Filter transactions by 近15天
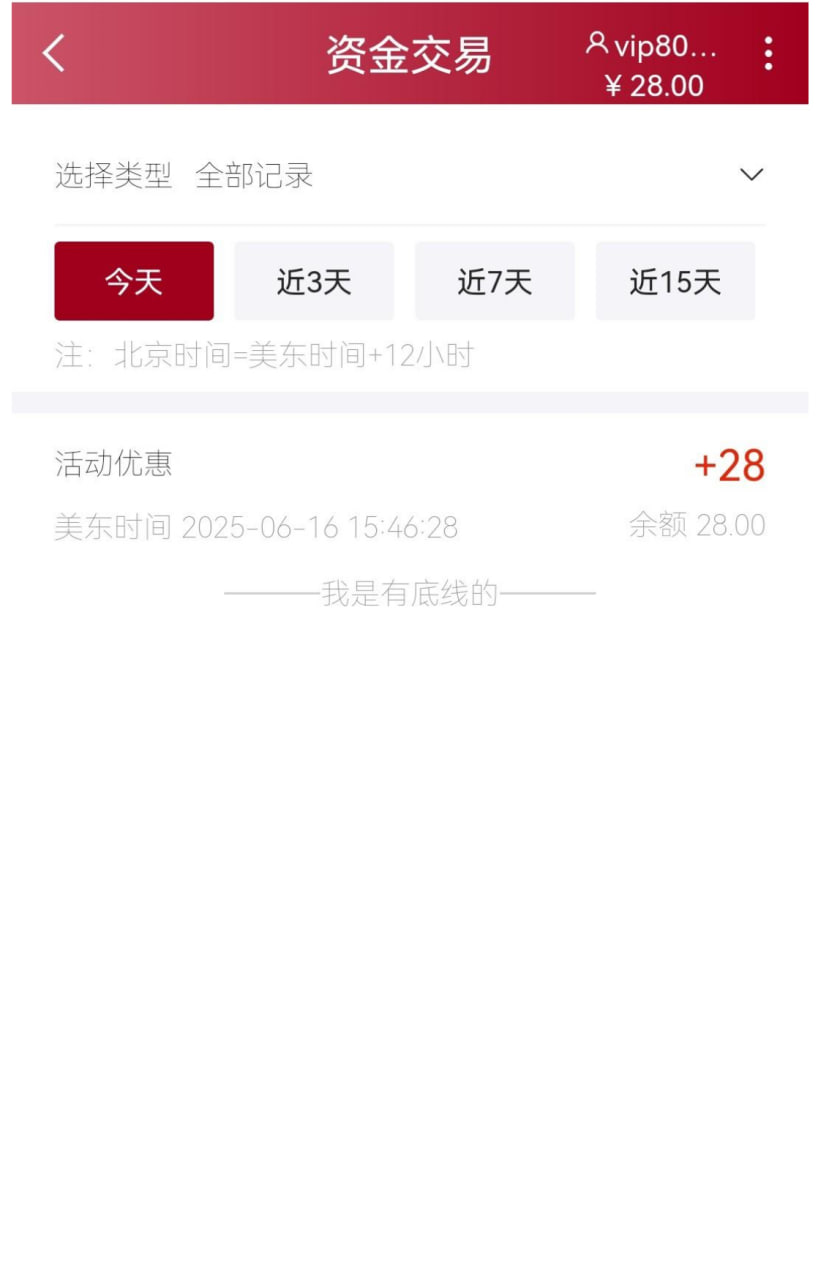This screenshot has width=829, height=1280. click(x=675, y=281)
